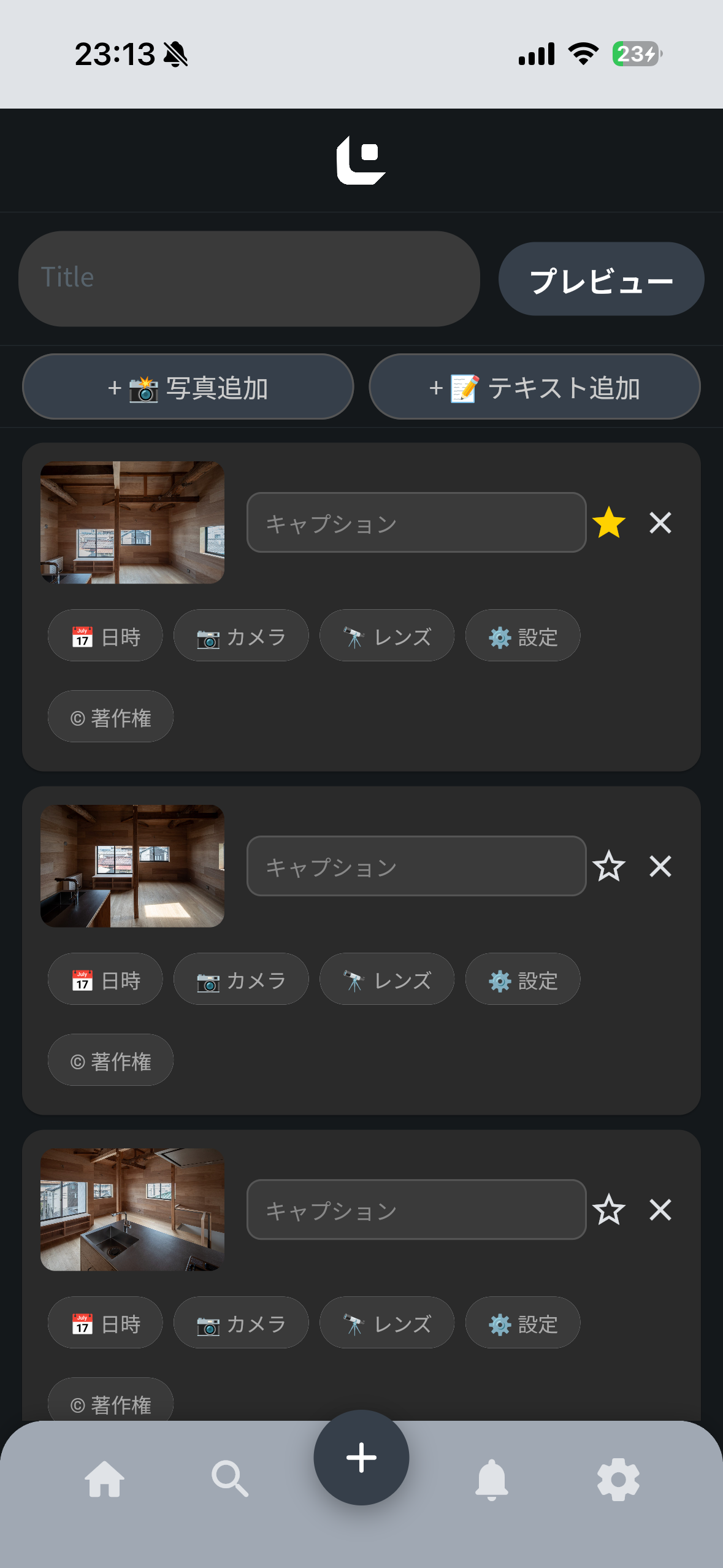Viewport: 723px width, 1568px height.
Task: Star the third photo as cover
Action: pyautogui.click(x=608, y=1210)
